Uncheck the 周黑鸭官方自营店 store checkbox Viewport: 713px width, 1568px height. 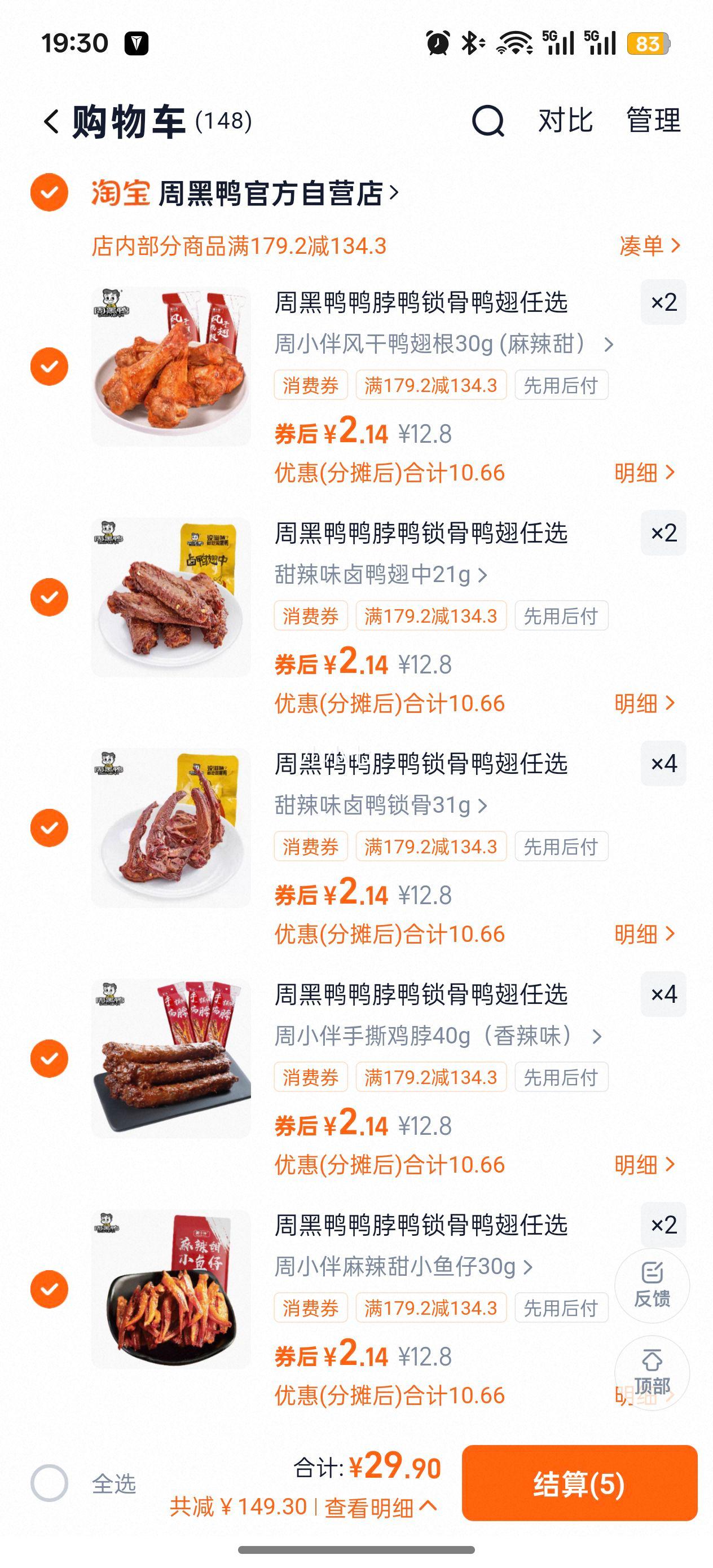(49, 192)
